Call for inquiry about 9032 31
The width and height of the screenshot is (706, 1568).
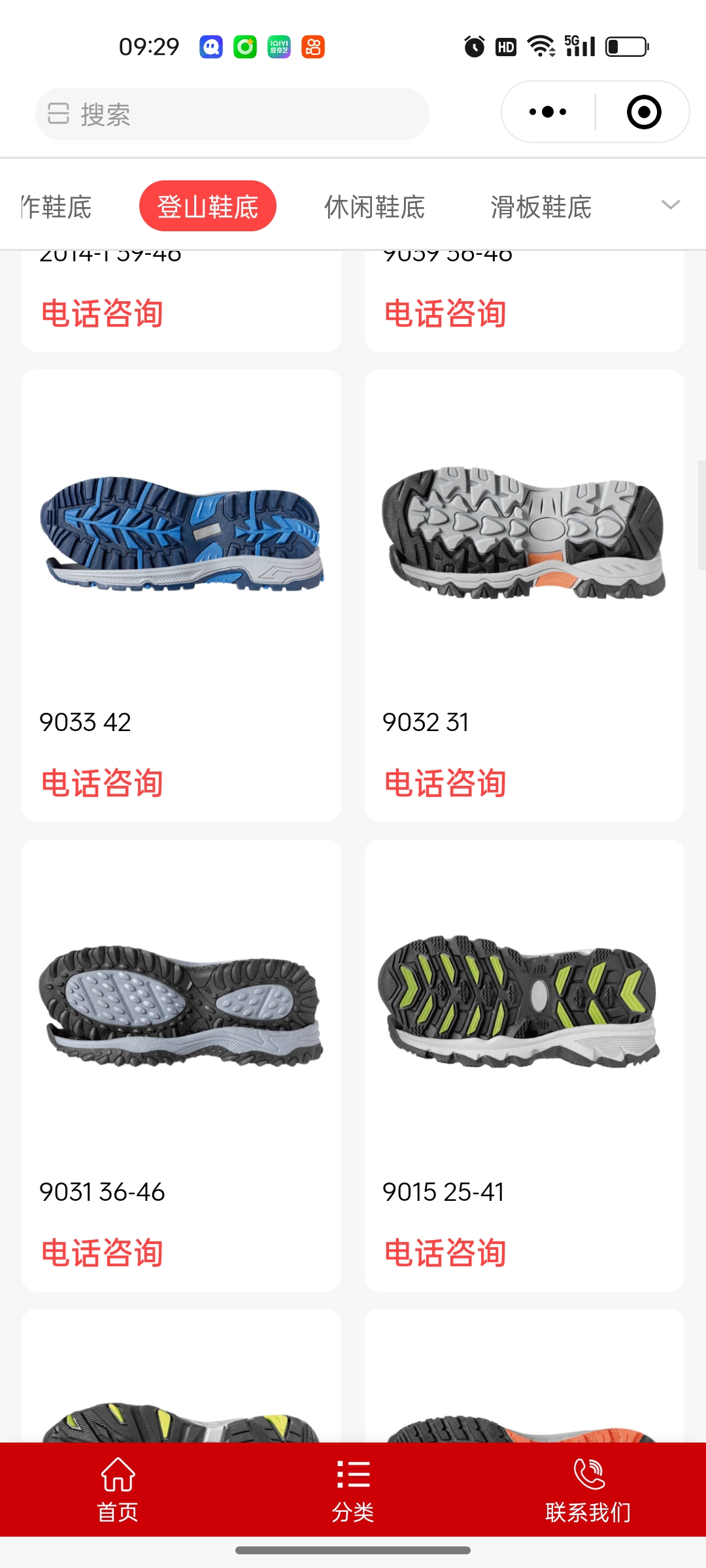[x=445, y=783]
